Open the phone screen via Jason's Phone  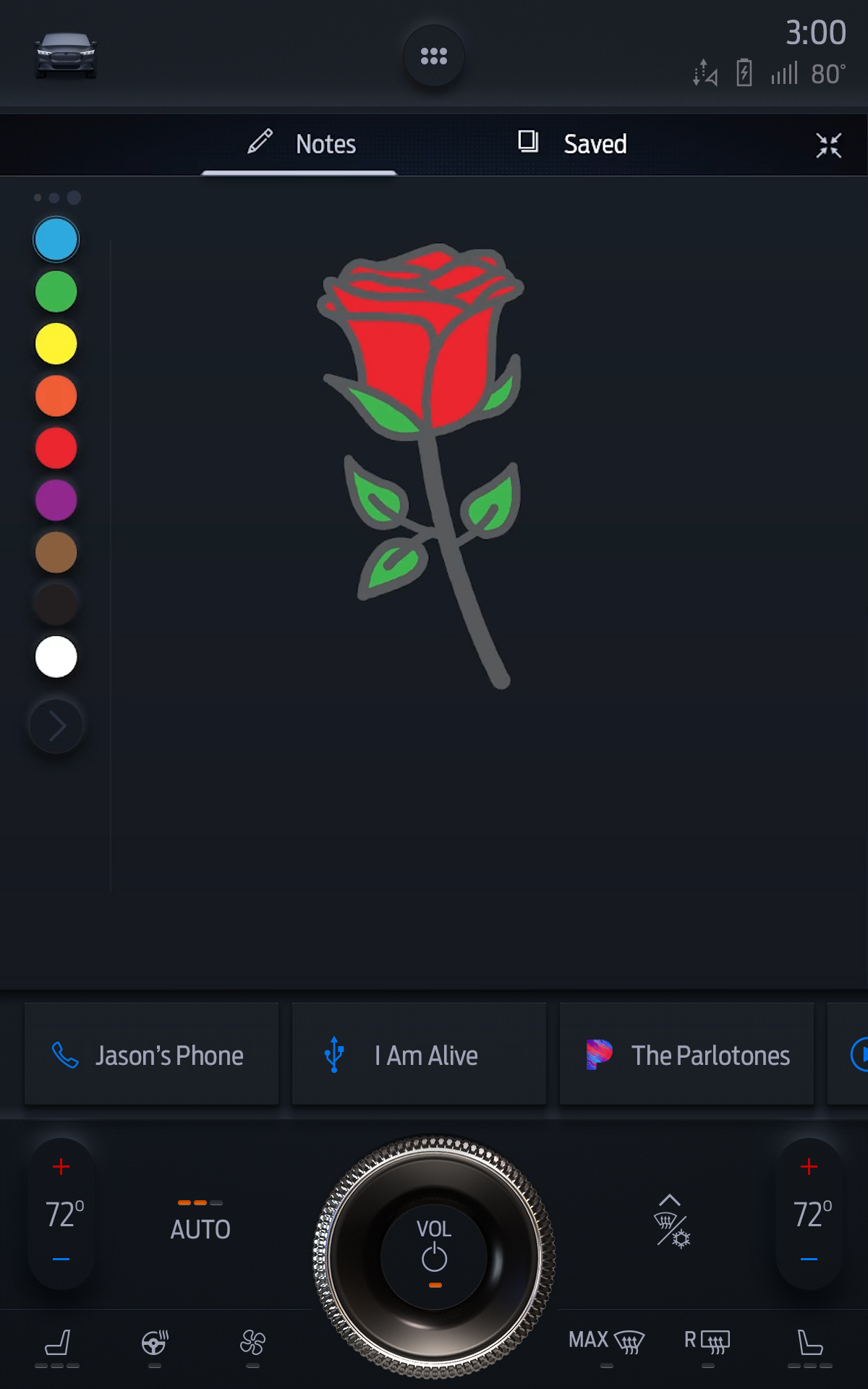click(150, 1055)
